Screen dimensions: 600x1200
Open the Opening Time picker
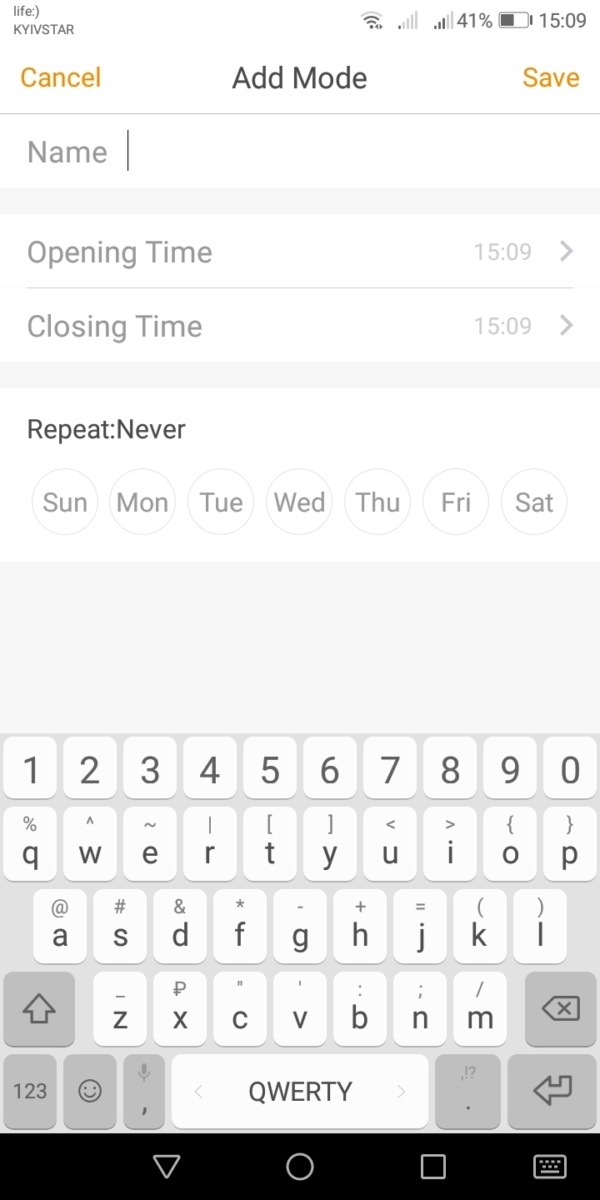pos(300,252)
